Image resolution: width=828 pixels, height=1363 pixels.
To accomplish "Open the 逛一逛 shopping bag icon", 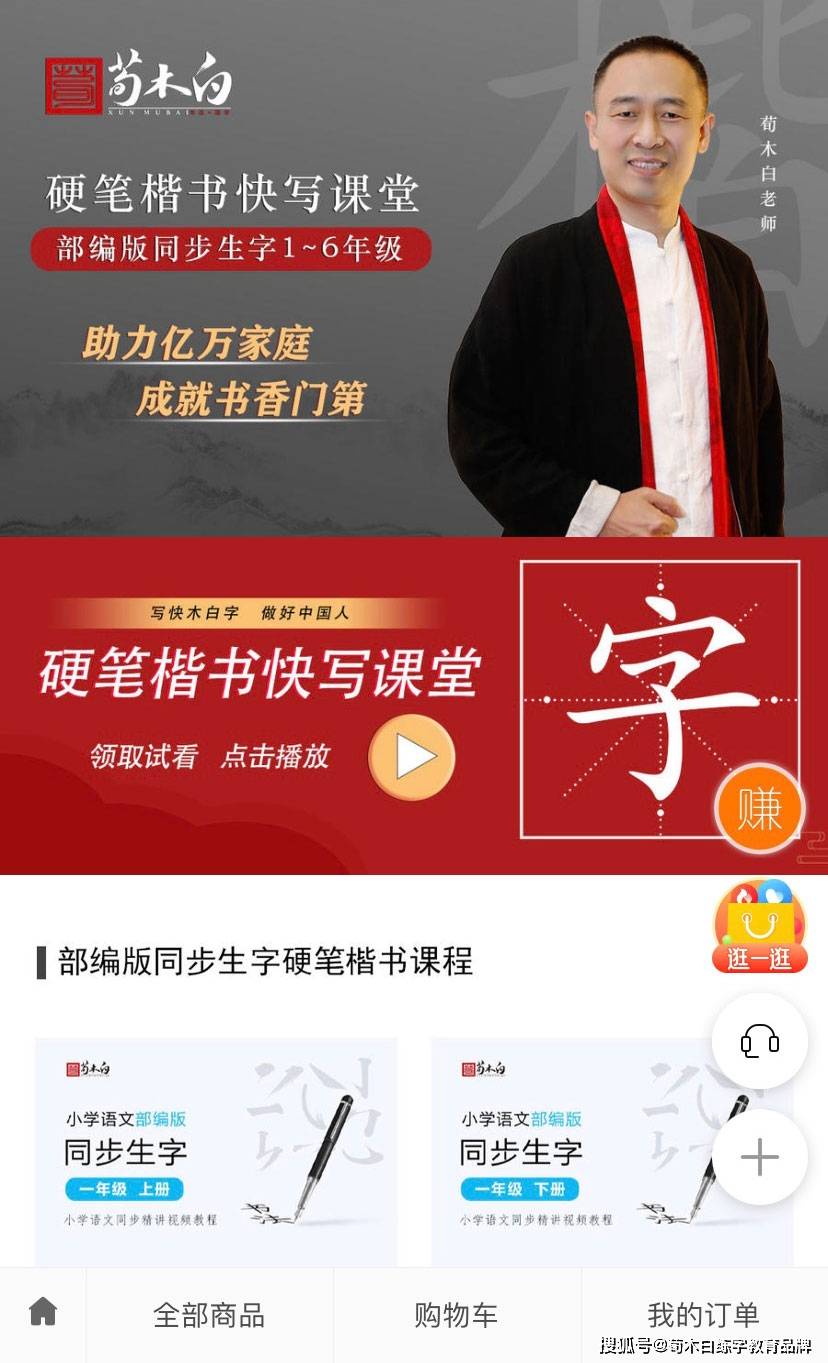I will 759,927.
